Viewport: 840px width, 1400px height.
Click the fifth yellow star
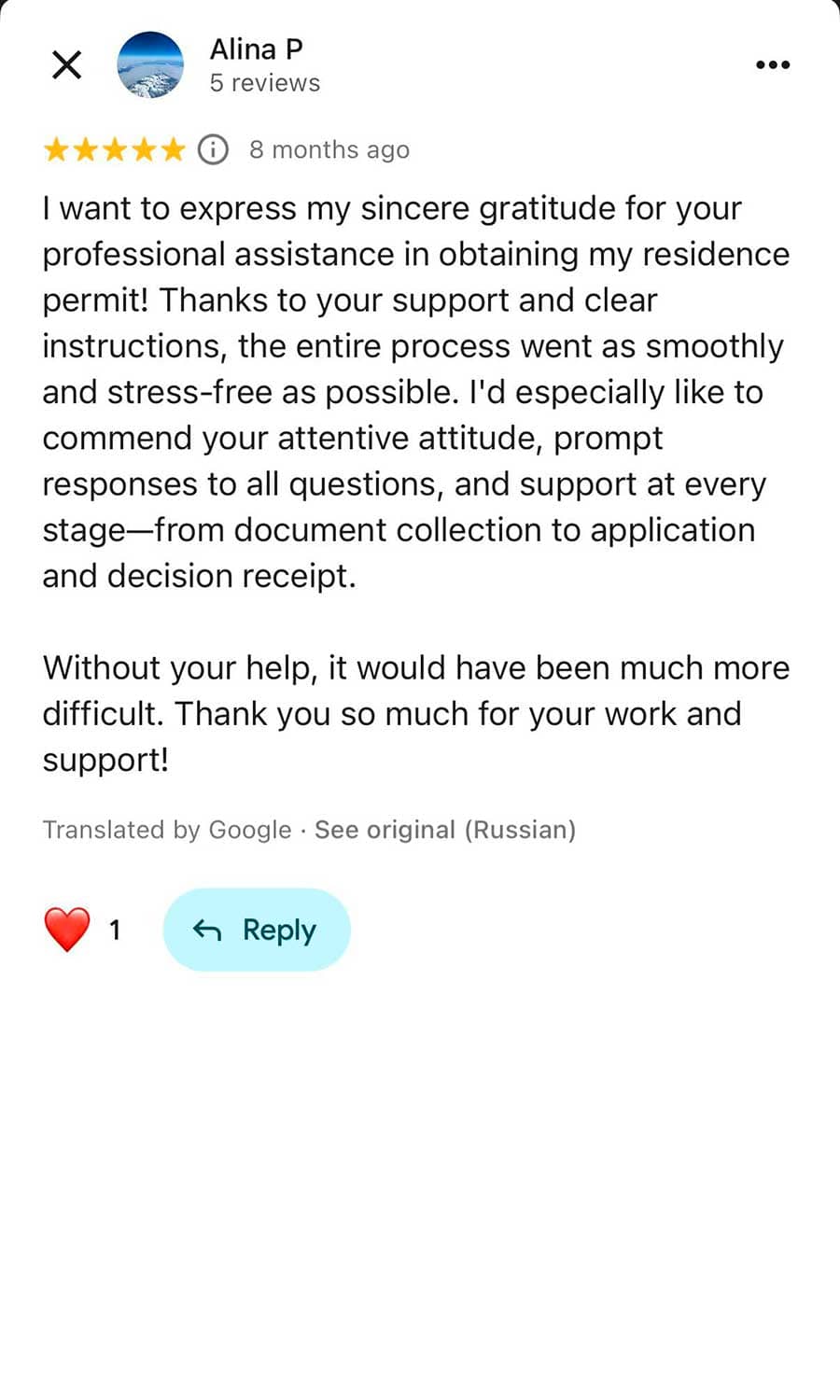(x=173, y=149)
